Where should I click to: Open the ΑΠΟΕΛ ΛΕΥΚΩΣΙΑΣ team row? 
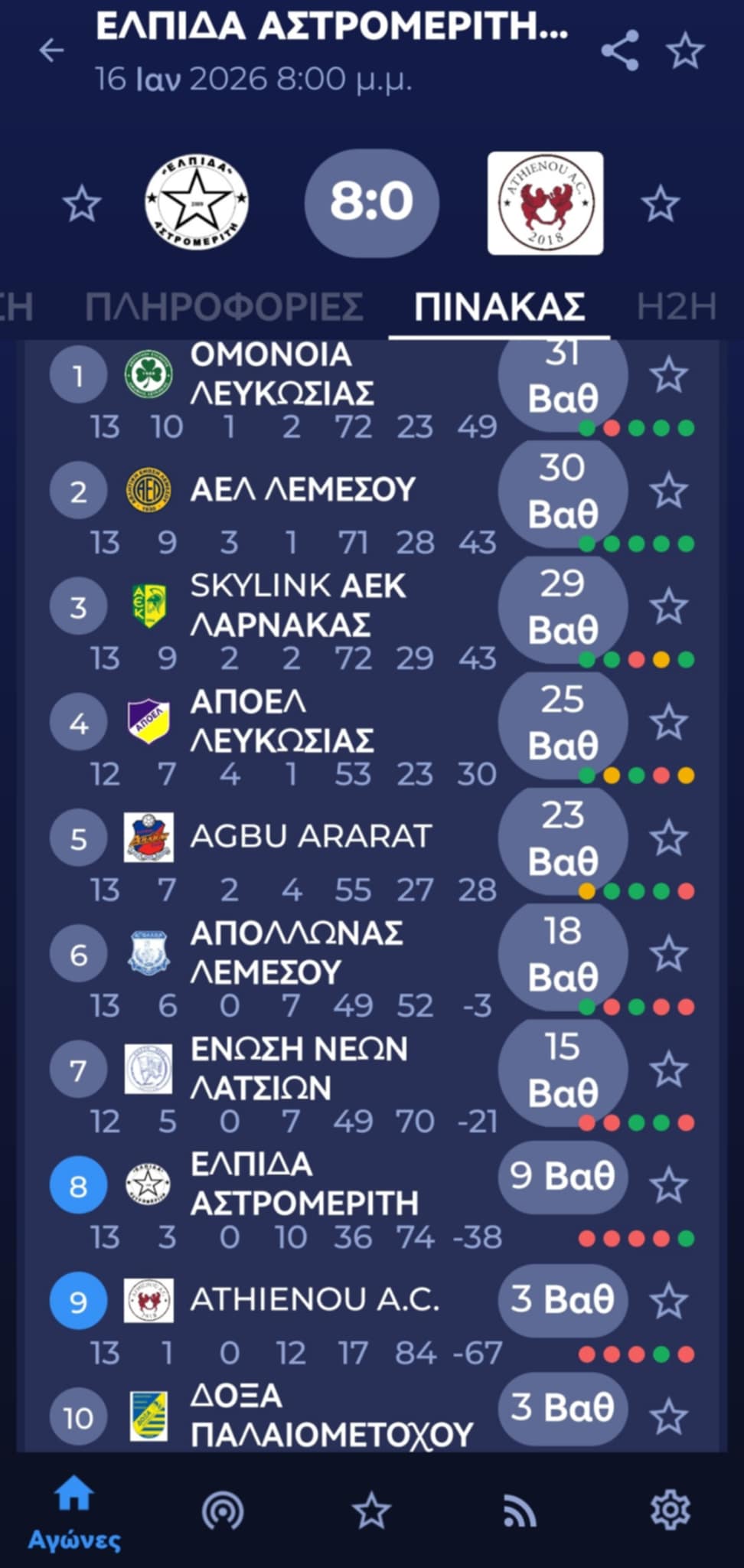[x=282, y=721]
